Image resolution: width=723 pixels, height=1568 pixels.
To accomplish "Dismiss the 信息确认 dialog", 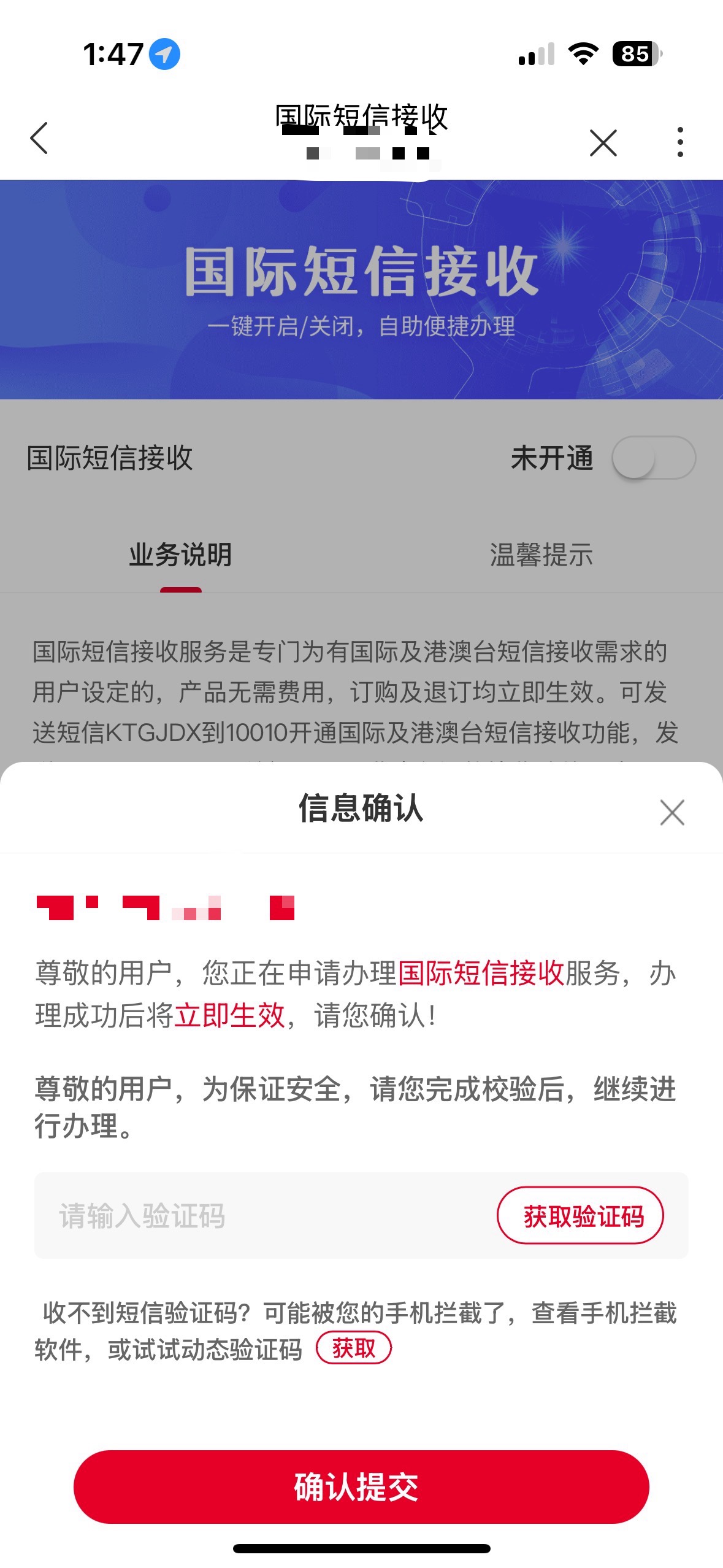I will pyautogui.click(x=672, y=812).
